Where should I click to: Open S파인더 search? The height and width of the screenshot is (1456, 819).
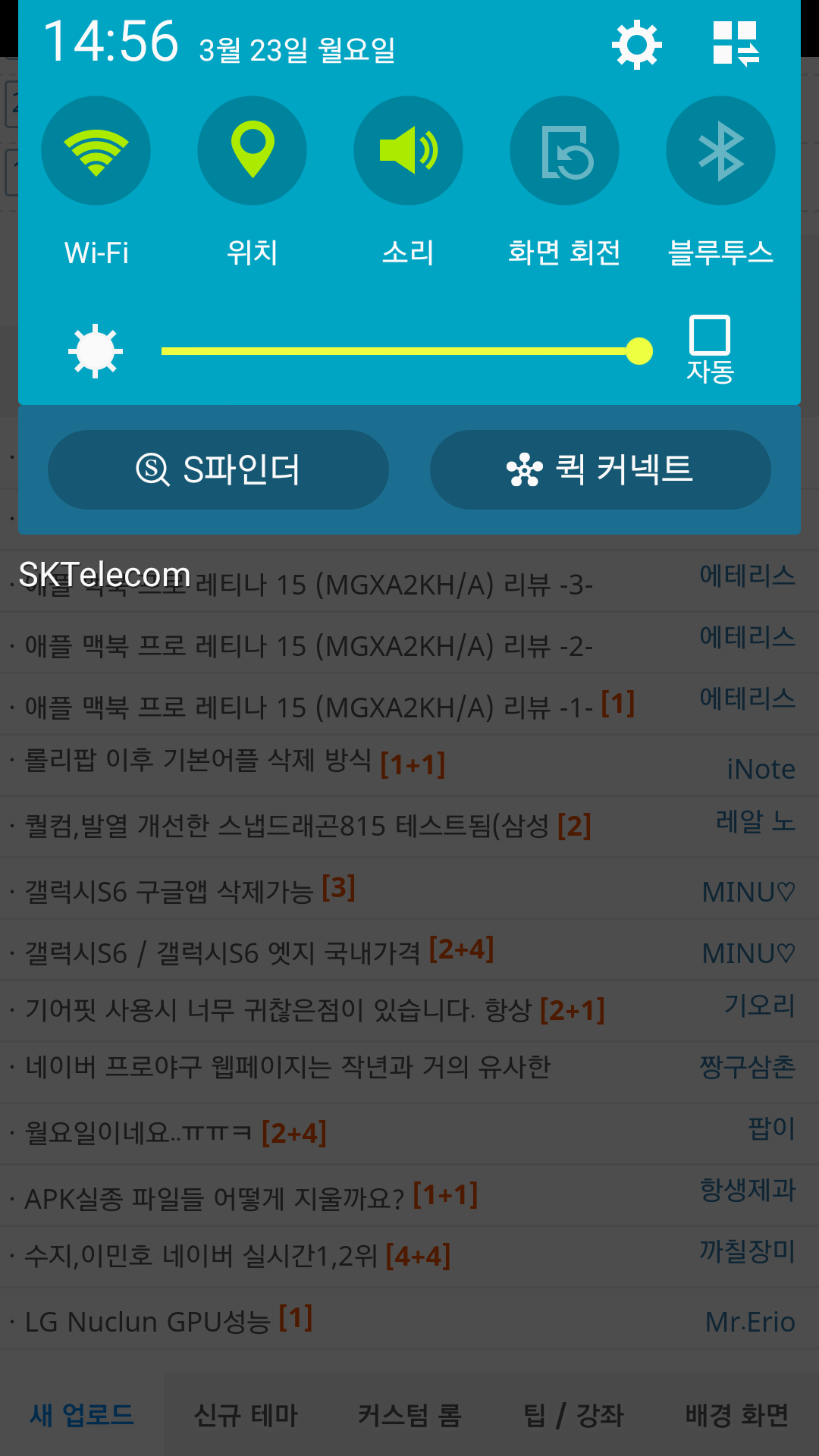coord(218,470)
